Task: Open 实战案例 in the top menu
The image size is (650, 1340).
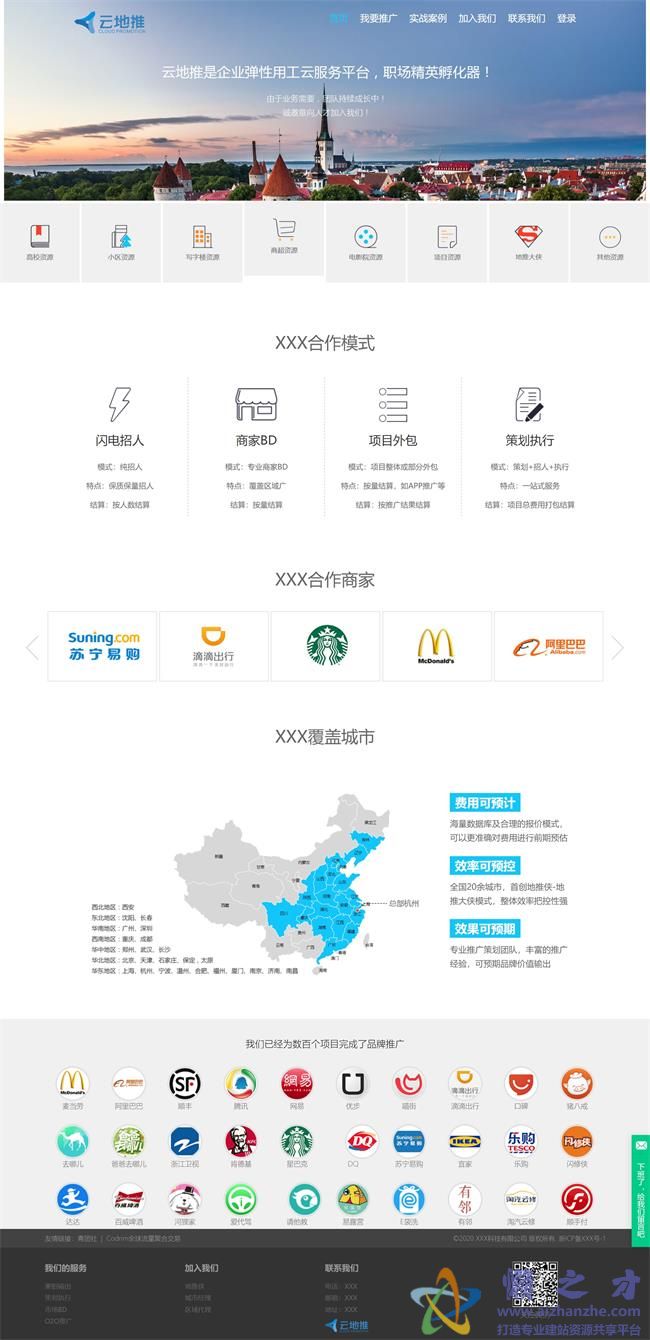Action: (428, 18)
